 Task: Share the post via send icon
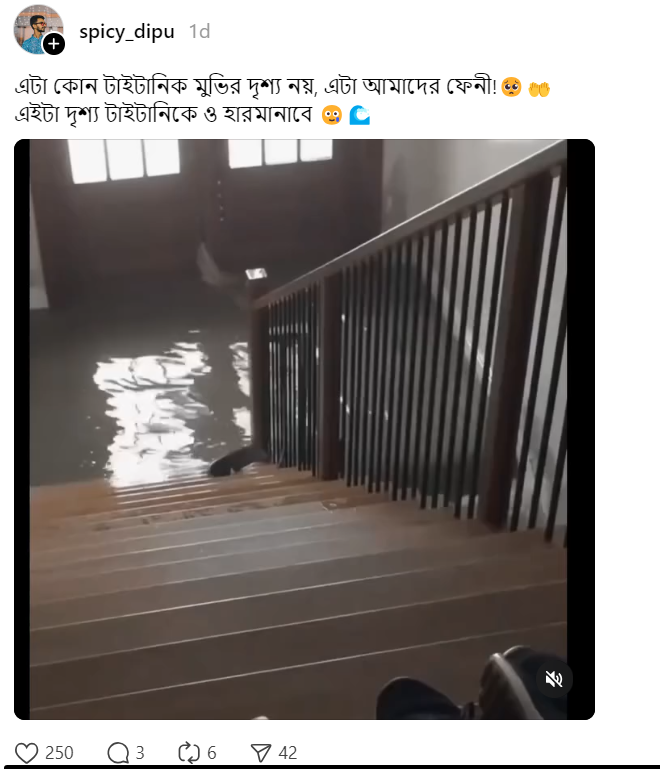point(261,752)
